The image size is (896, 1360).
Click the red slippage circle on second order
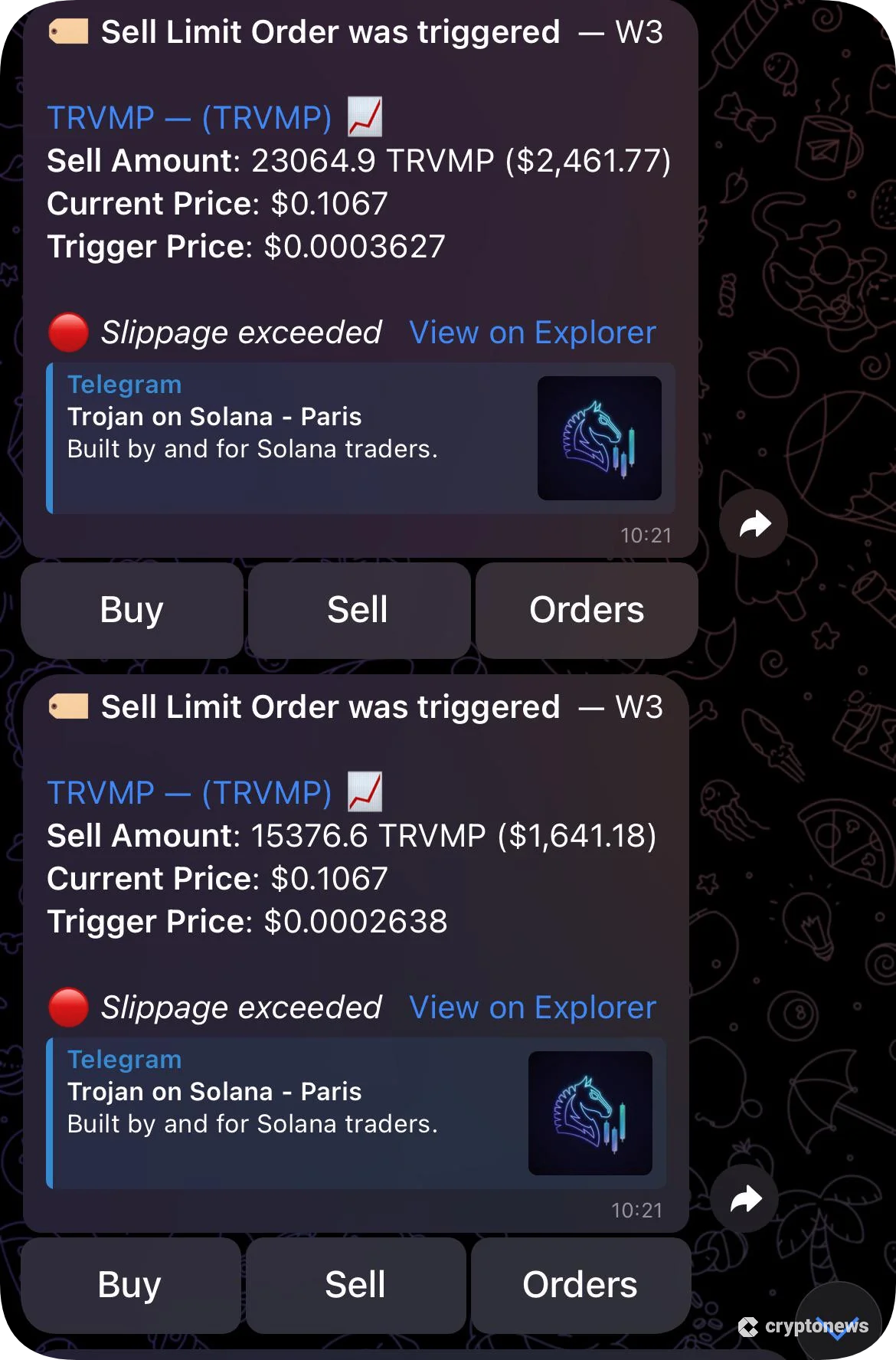[x=70, y=1008]
